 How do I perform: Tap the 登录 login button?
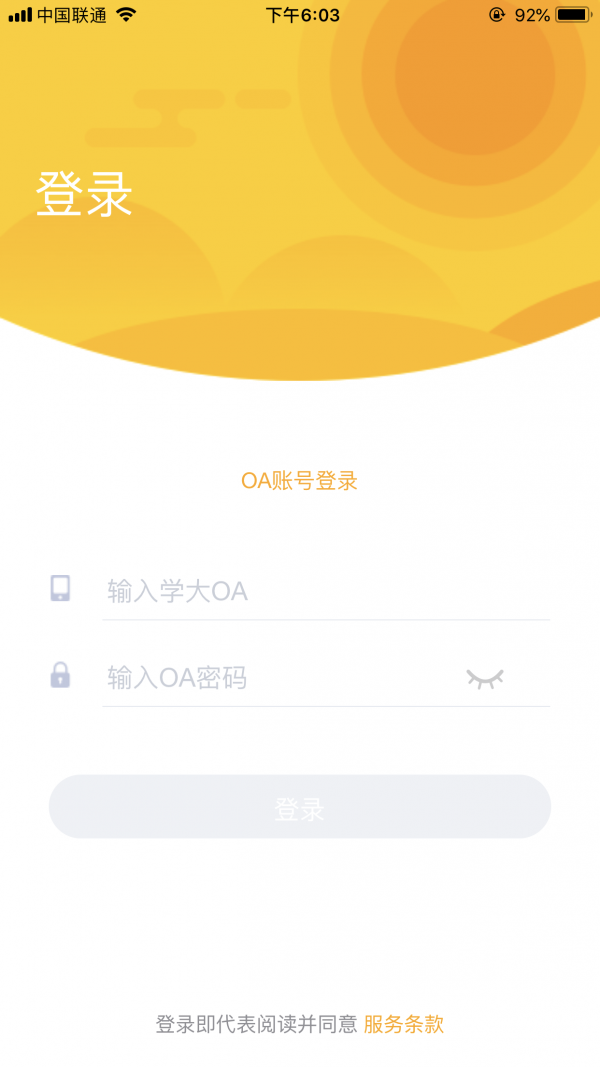click(x=300, y=807)
